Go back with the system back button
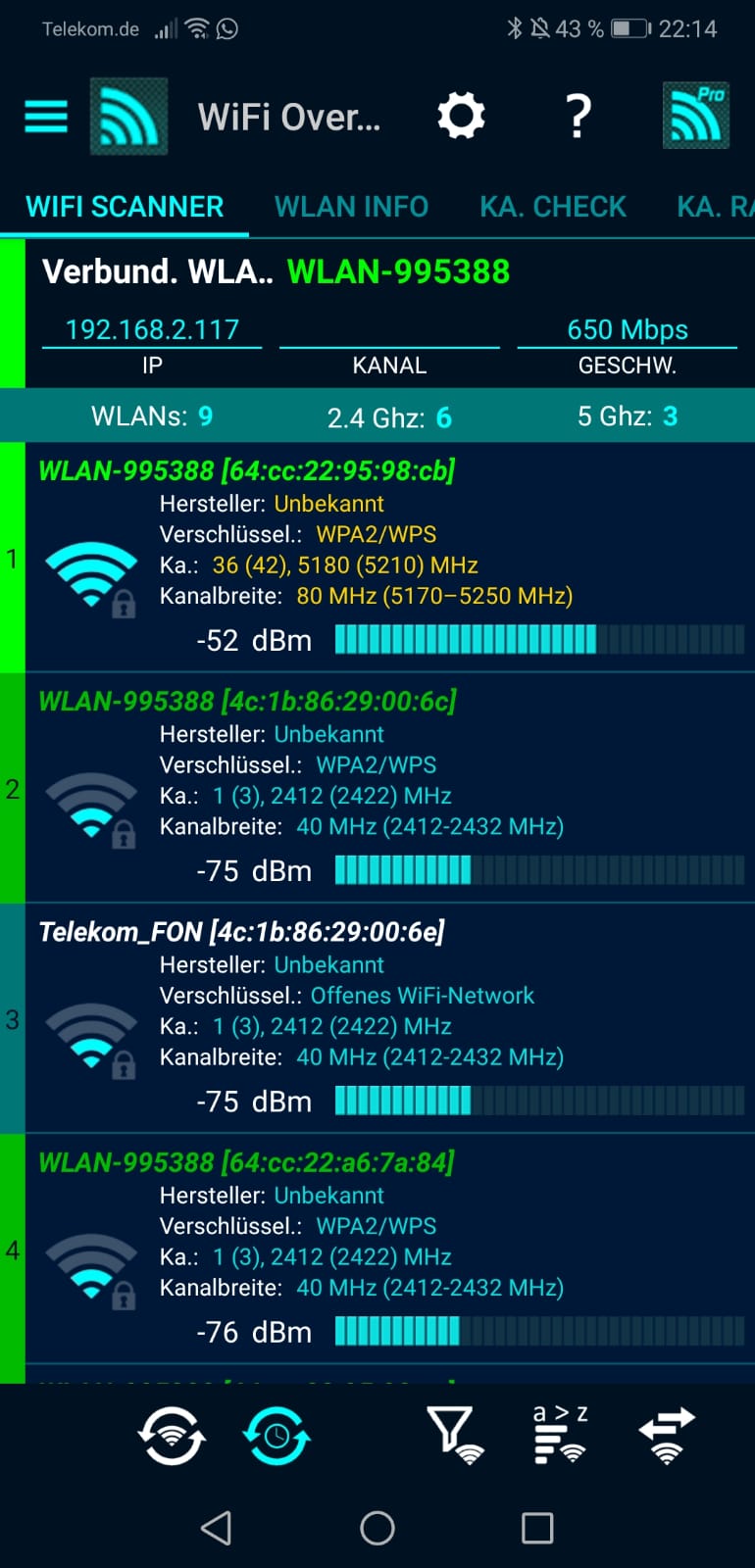The width and height of the screenshot is (755, 1568). tap(216, 1528)
